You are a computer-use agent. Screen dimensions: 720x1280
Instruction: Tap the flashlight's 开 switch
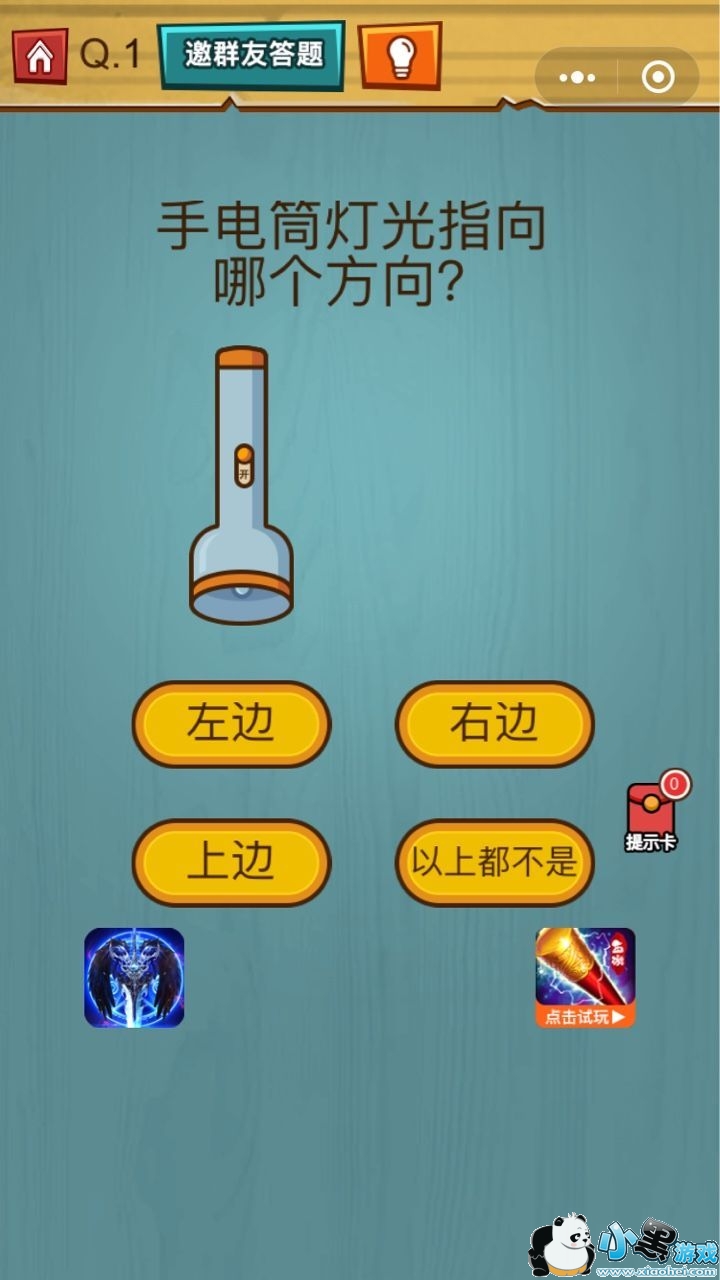click(x=243, y=466)
